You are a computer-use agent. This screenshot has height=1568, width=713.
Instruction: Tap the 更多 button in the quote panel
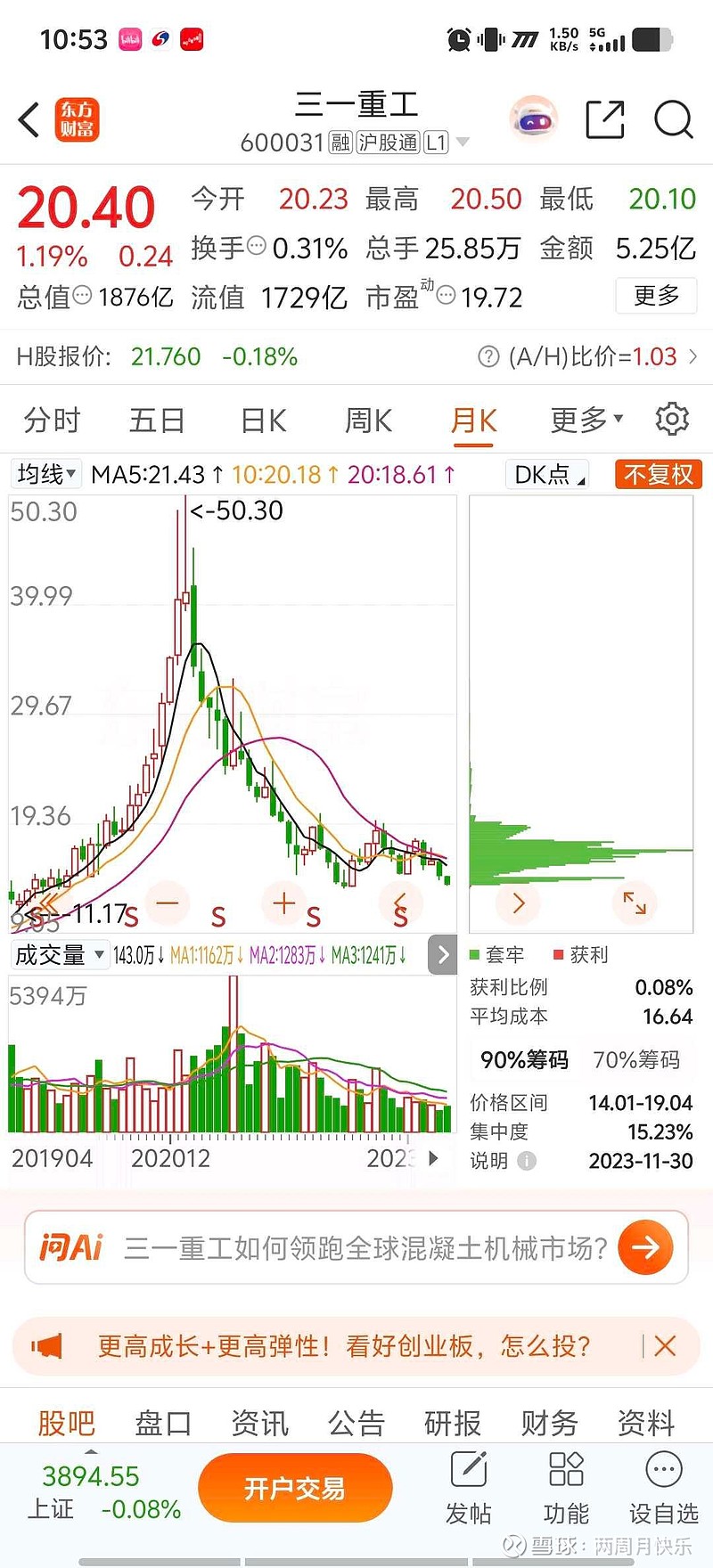click(x=656, y=296)
